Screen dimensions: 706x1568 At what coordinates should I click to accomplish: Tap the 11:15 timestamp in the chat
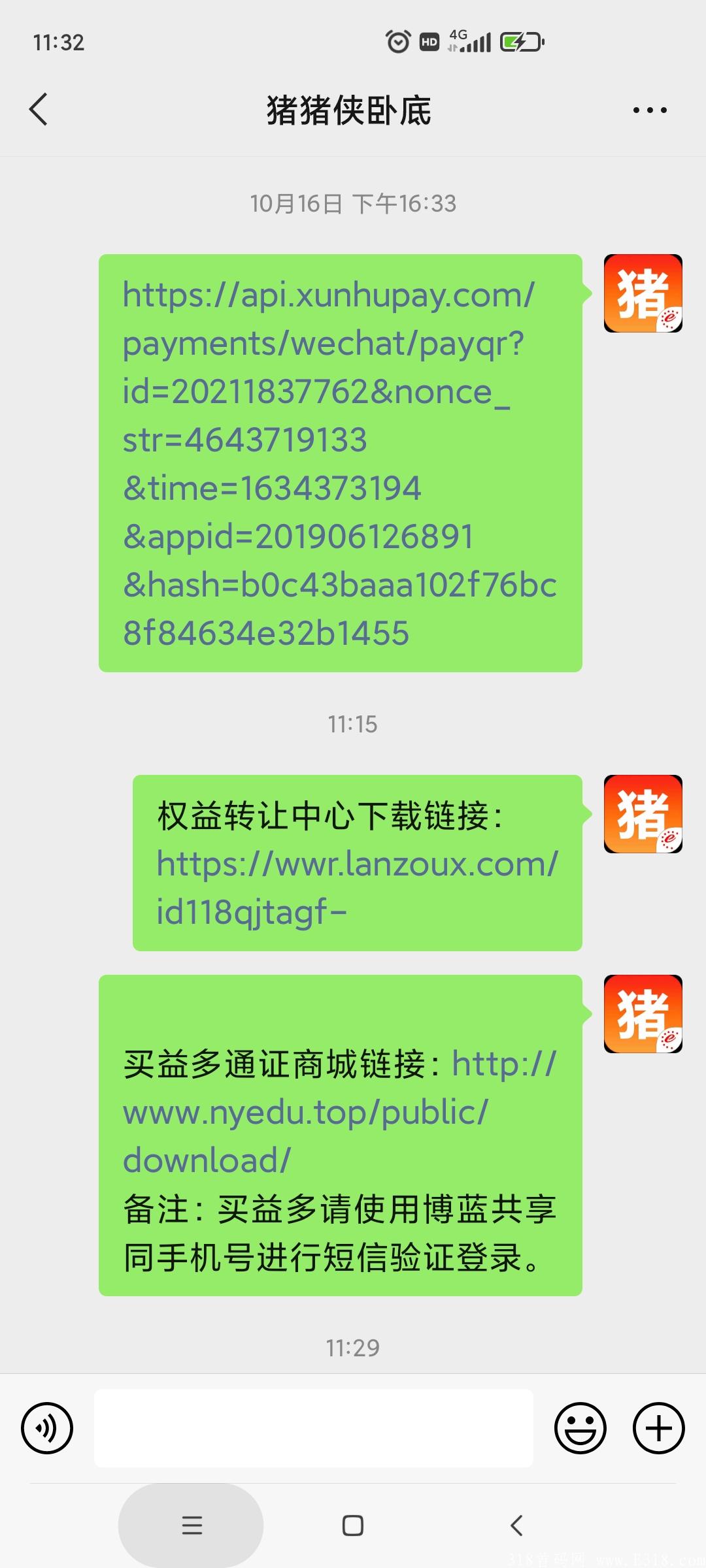[x=353, y=723]
